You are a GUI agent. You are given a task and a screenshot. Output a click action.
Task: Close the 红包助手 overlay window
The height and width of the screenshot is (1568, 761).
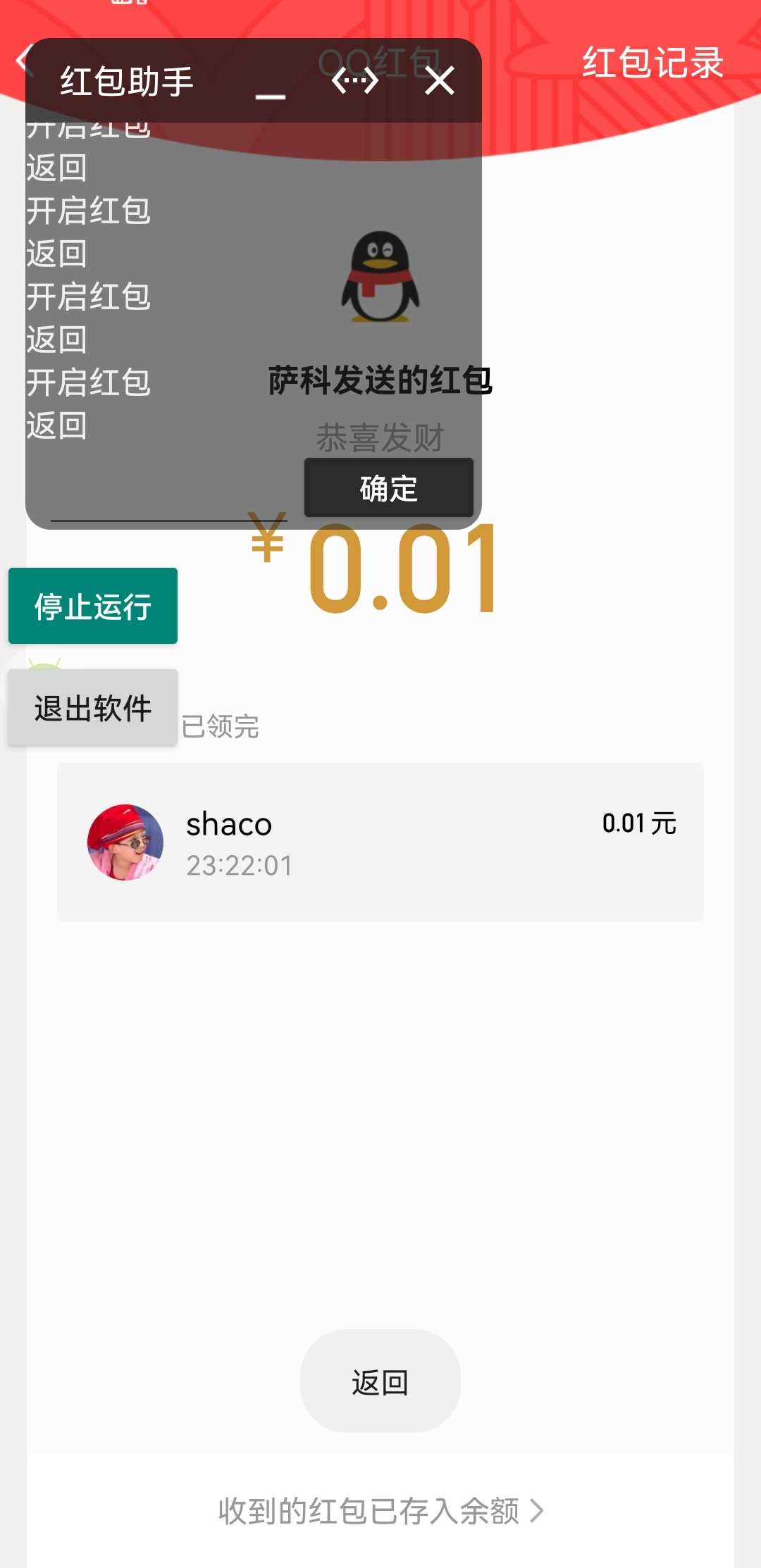(x=440, y=80)
